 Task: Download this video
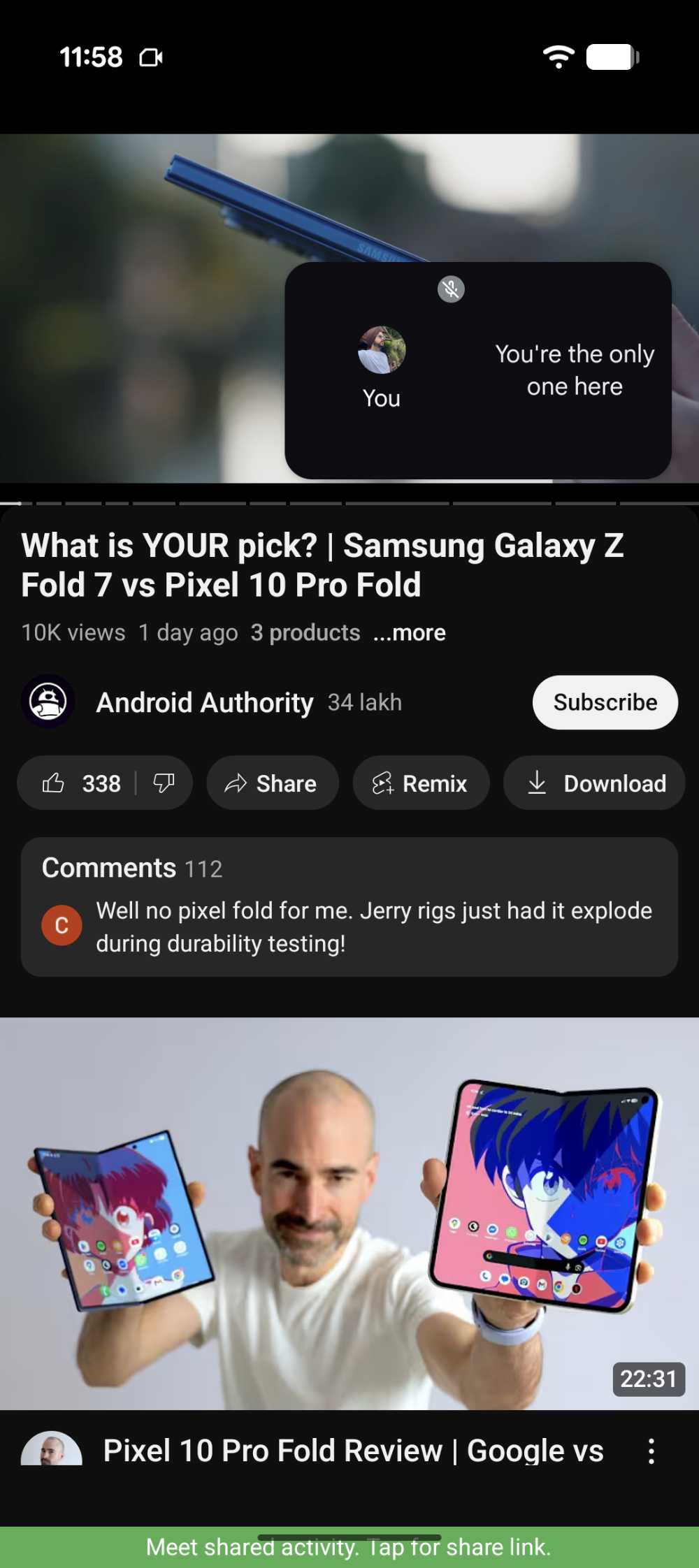coord(595,783)
